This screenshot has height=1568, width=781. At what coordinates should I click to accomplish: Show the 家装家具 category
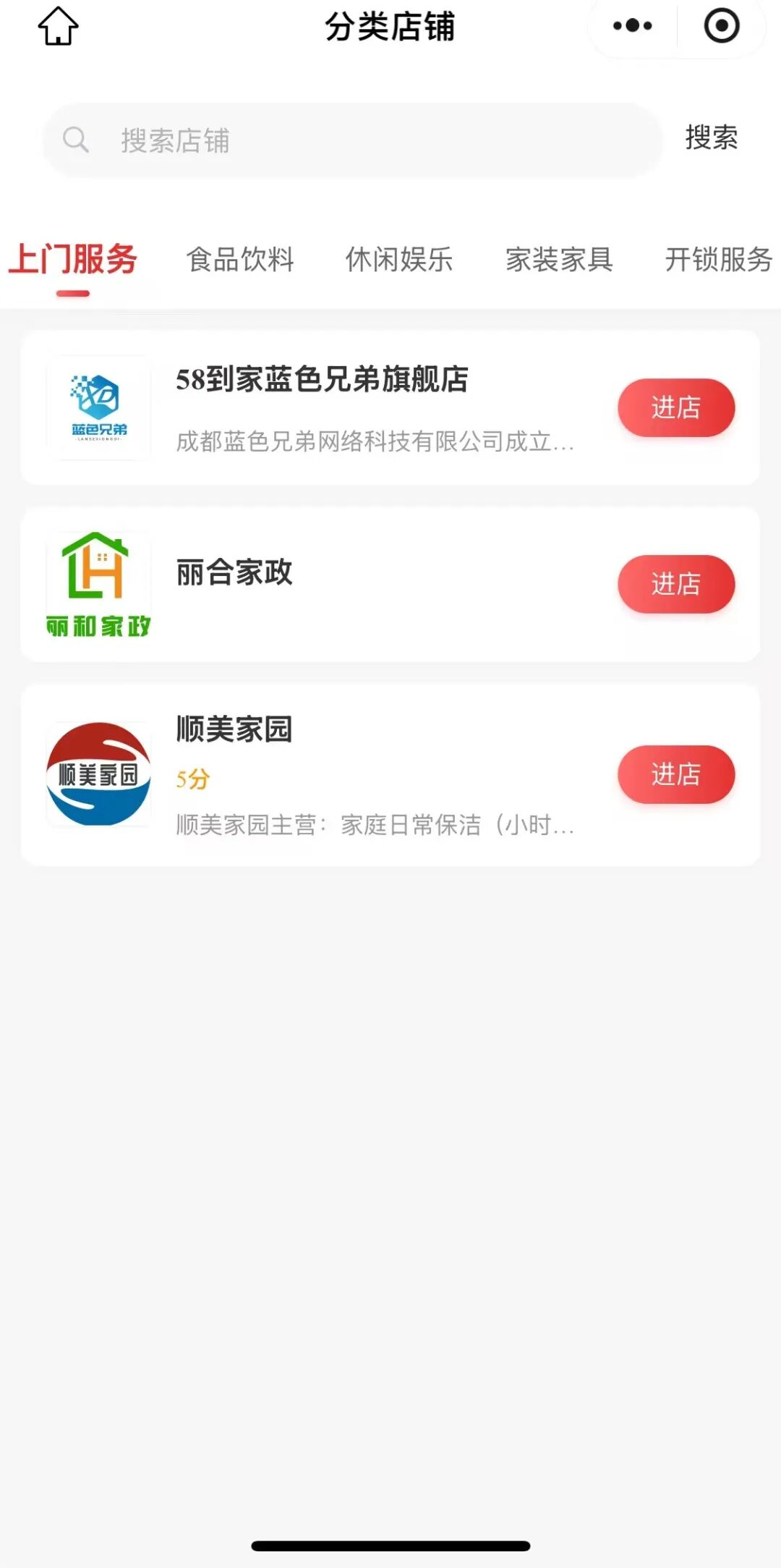(x=559, y=260)
